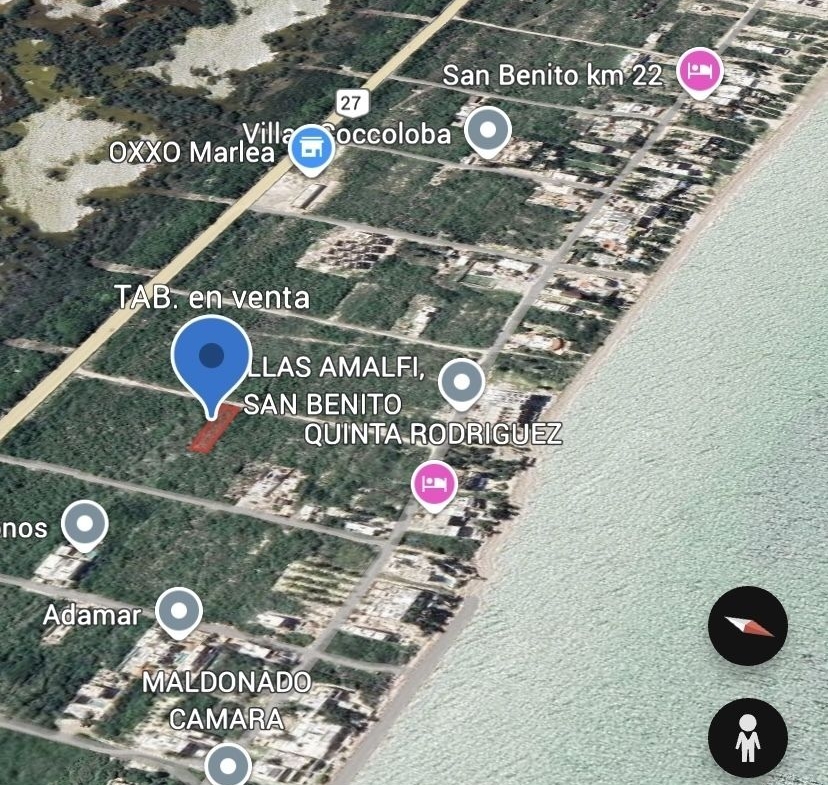Tap the Adamar place marker

[x=179, y=610]
